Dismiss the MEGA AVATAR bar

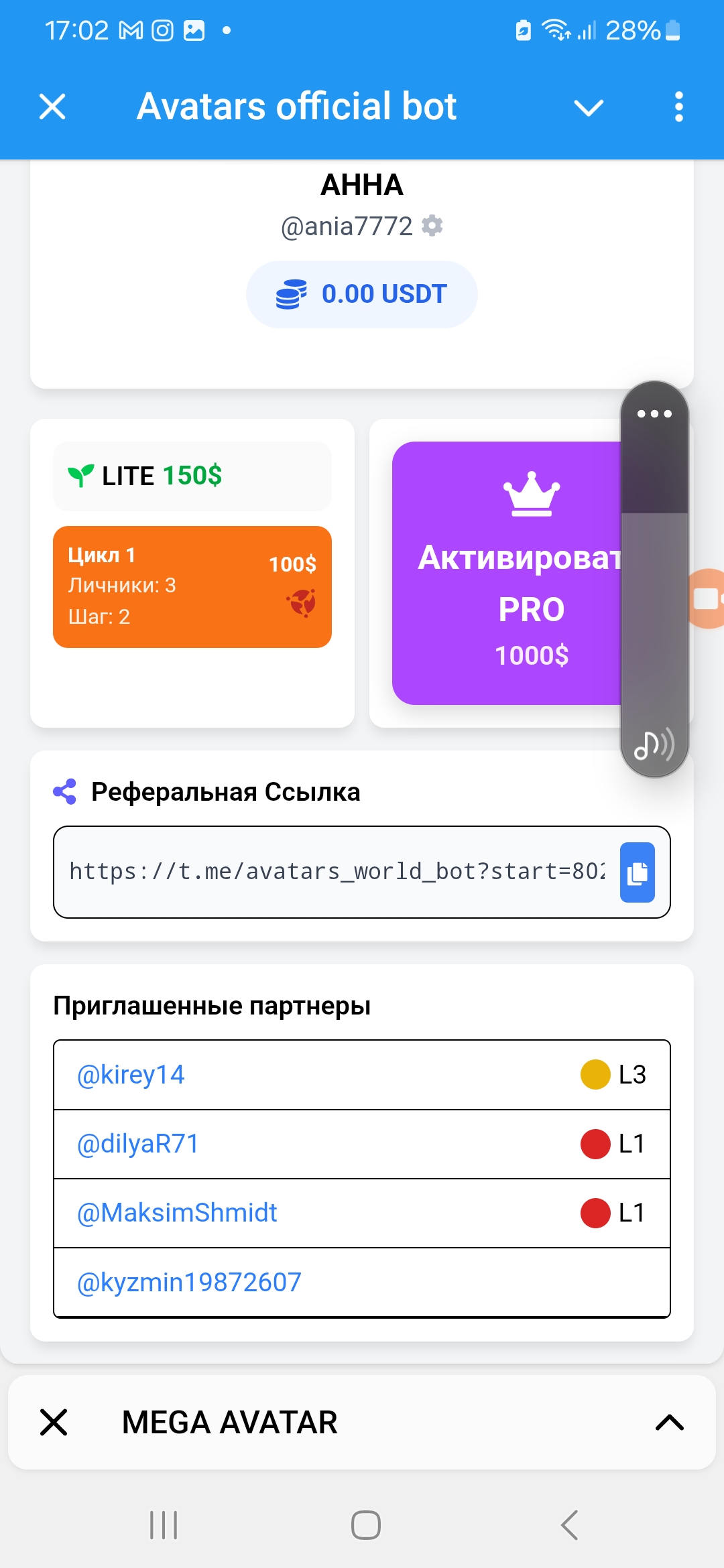click(54, 1422)
